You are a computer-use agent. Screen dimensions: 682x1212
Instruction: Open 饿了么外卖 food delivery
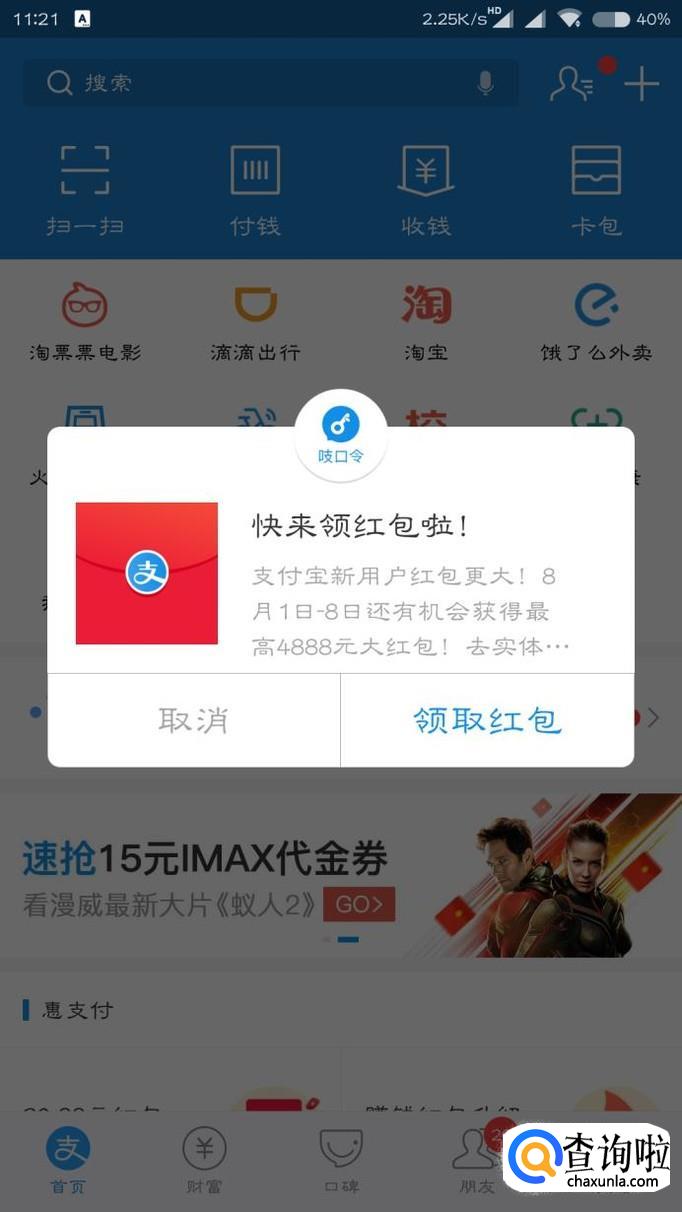coord(596,320)
